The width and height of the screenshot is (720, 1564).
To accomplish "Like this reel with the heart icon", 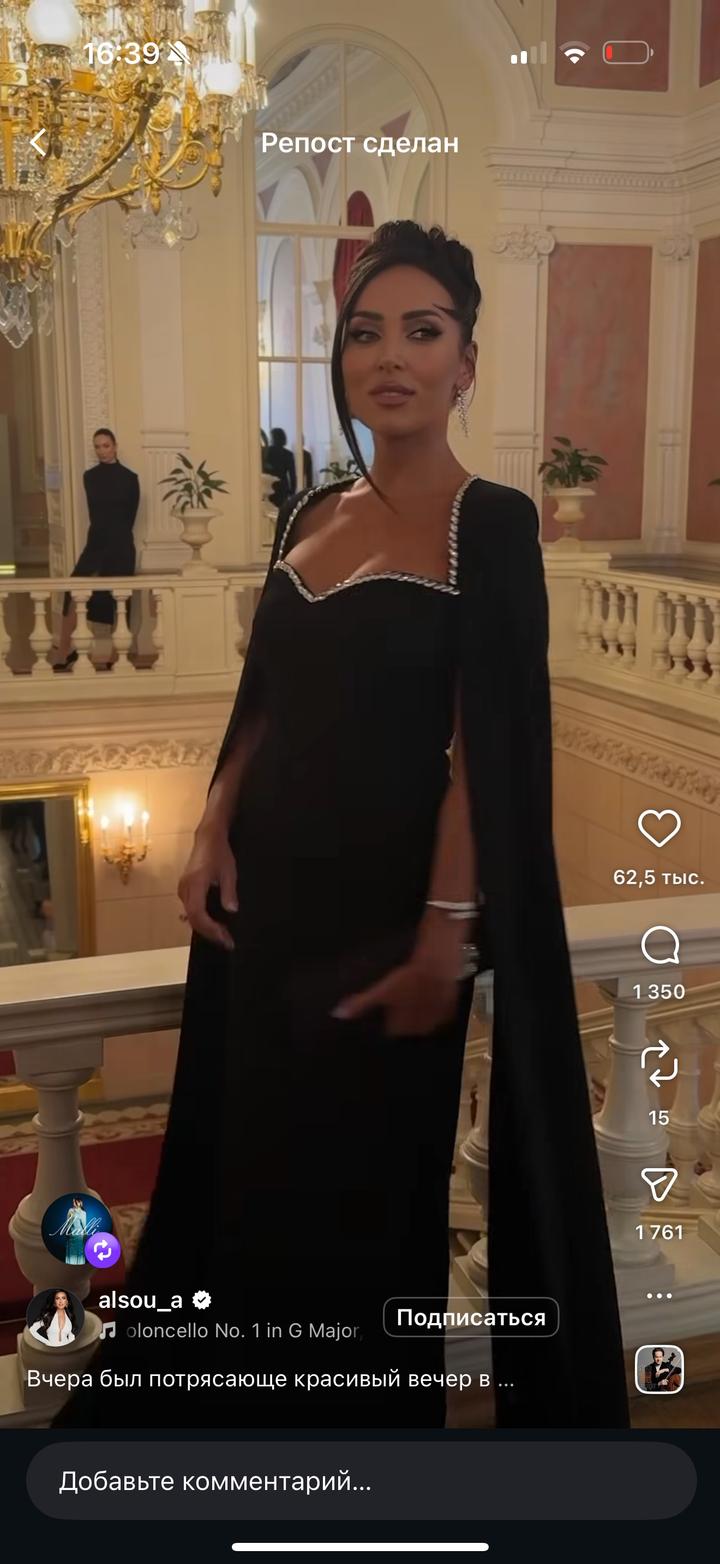I will 659,829.
